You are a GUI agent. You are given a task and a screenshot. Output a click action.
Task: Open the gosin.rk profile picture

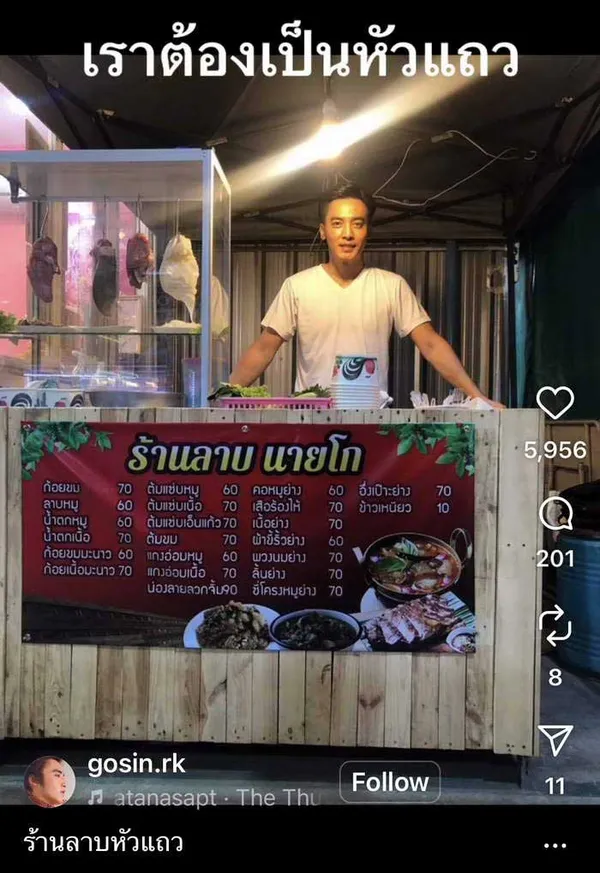[x=49, y=781]
